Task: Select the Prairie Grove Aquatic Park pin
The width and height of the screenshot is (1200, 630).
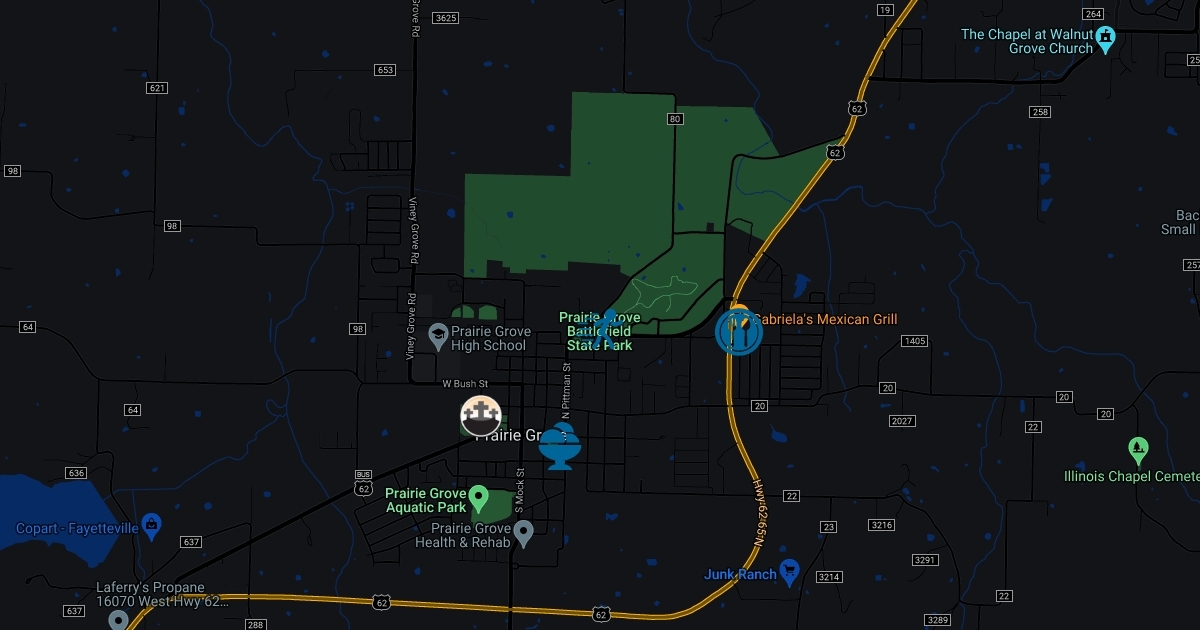Action: (x=479, y=496)
